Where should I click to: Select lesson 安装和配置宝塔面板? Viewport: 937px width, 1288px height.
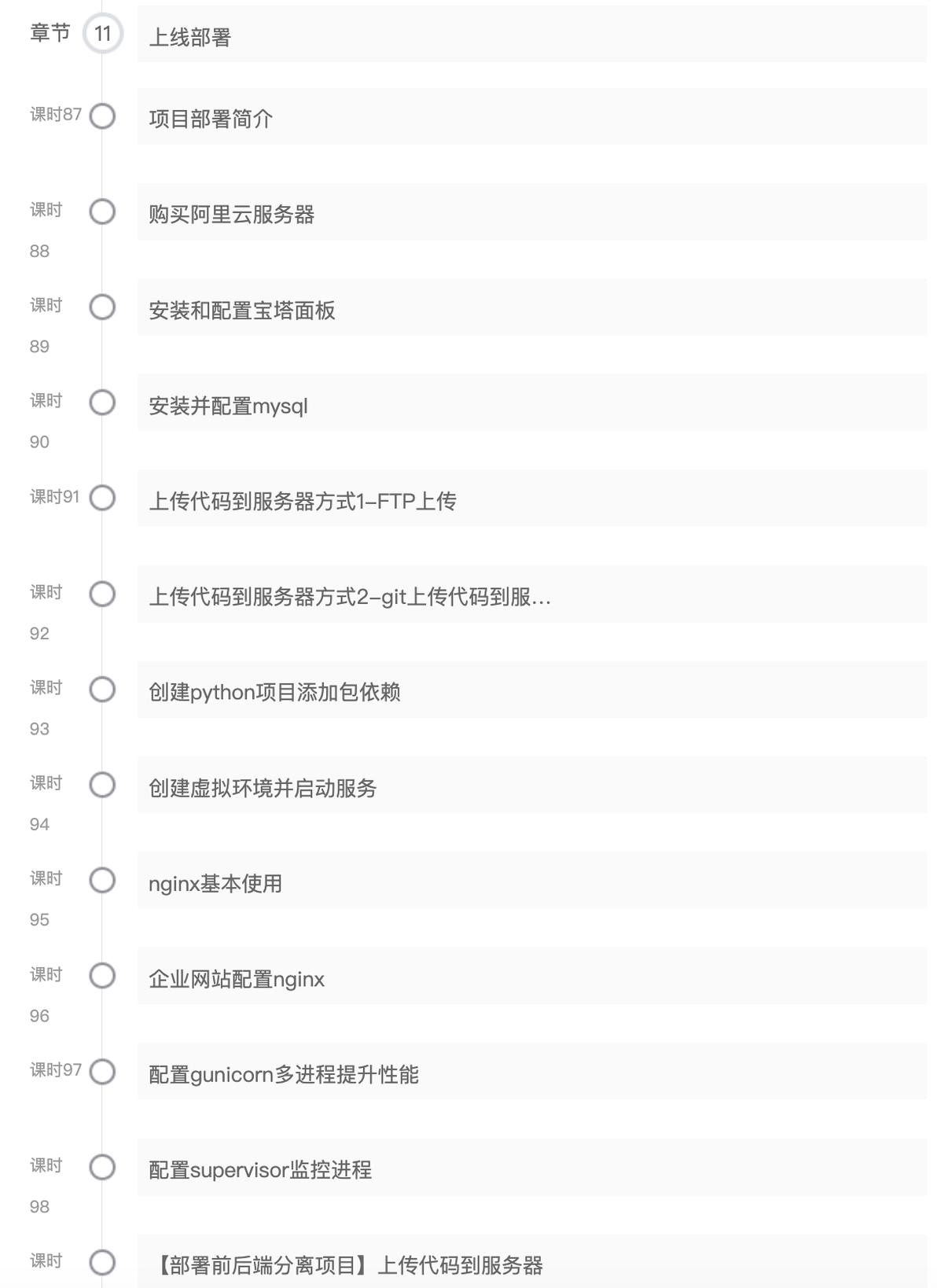click(532, 307)
